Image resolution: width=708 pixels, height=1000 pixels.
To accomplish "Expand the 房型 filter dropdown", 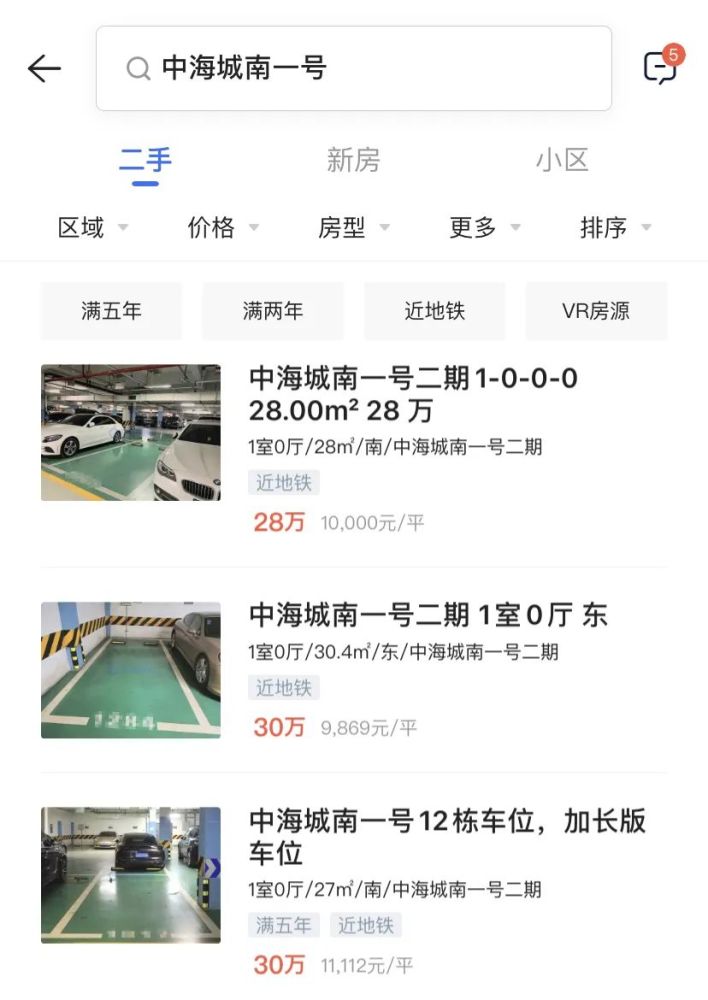I will [x=353, y=228].
